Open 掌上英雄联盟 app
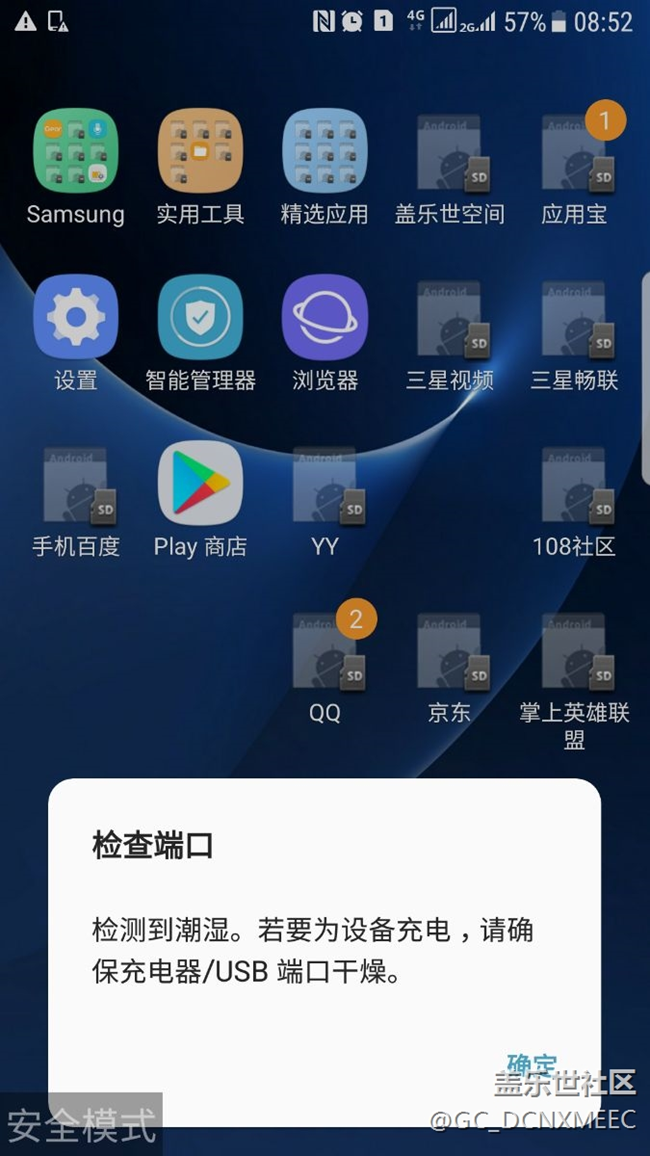 (574, 650)
